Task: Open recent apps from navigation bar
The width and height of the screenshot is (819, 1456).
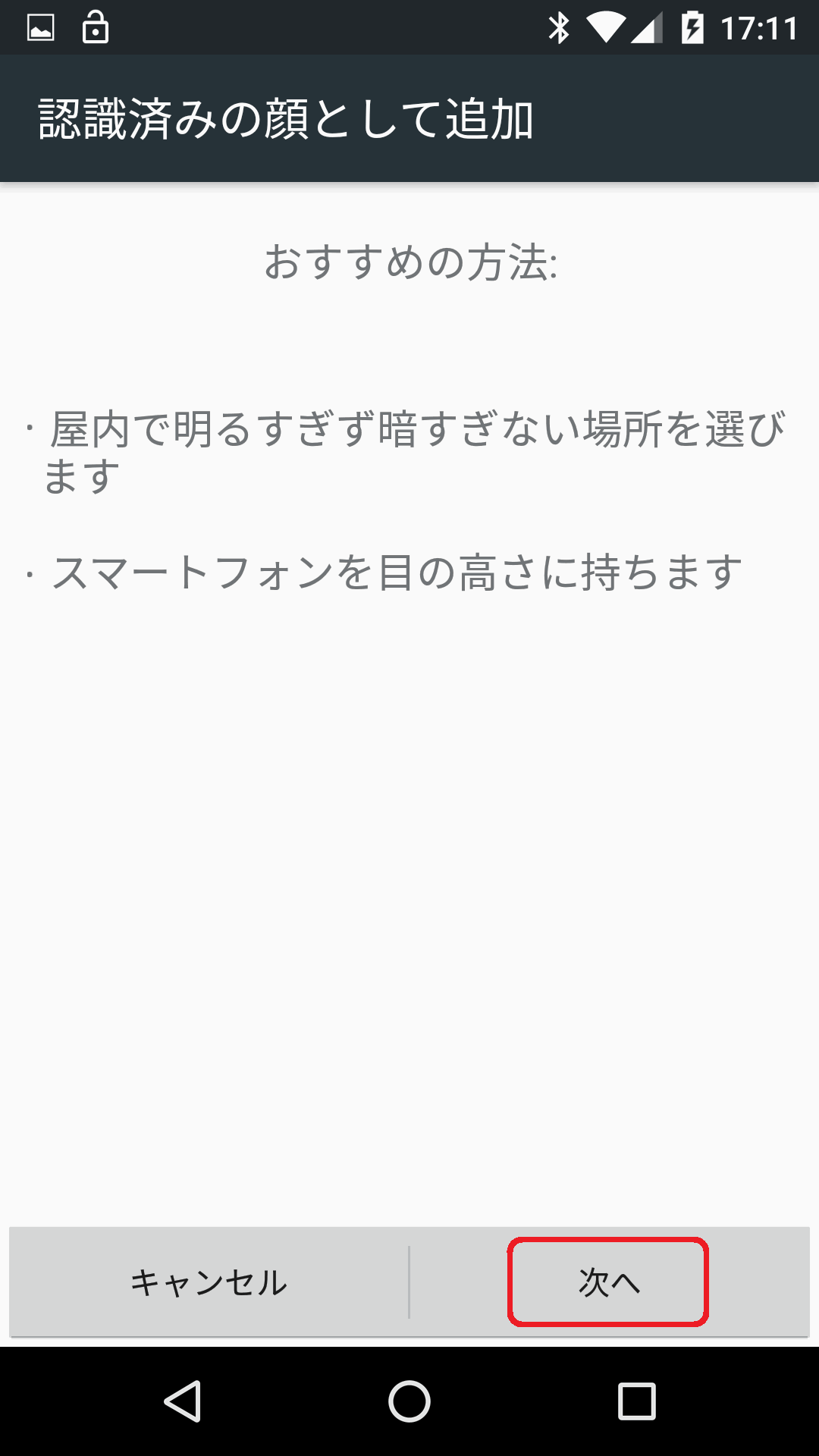Action: [x=636, y=1401]
